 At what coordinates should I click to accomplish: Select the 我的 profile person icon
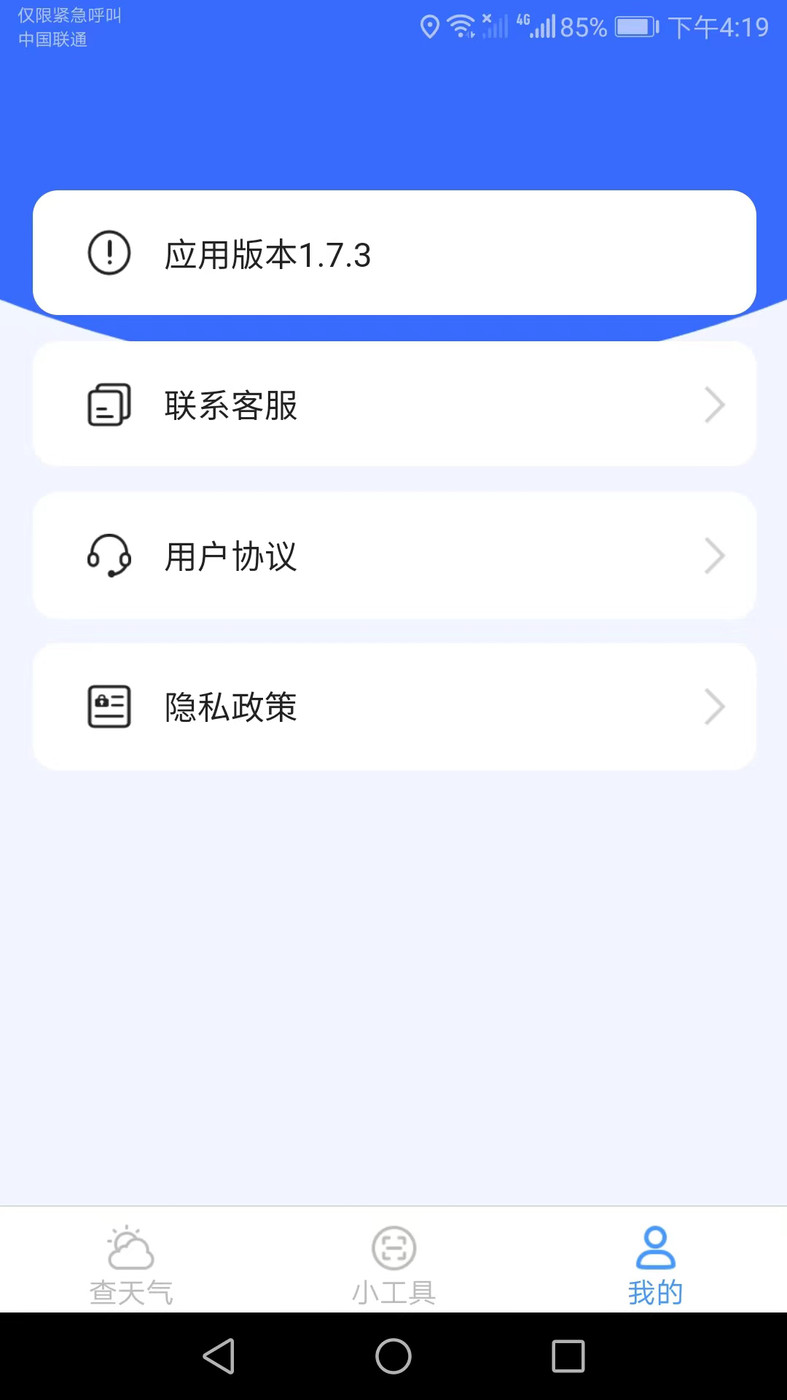click(x=655, y=1246)
